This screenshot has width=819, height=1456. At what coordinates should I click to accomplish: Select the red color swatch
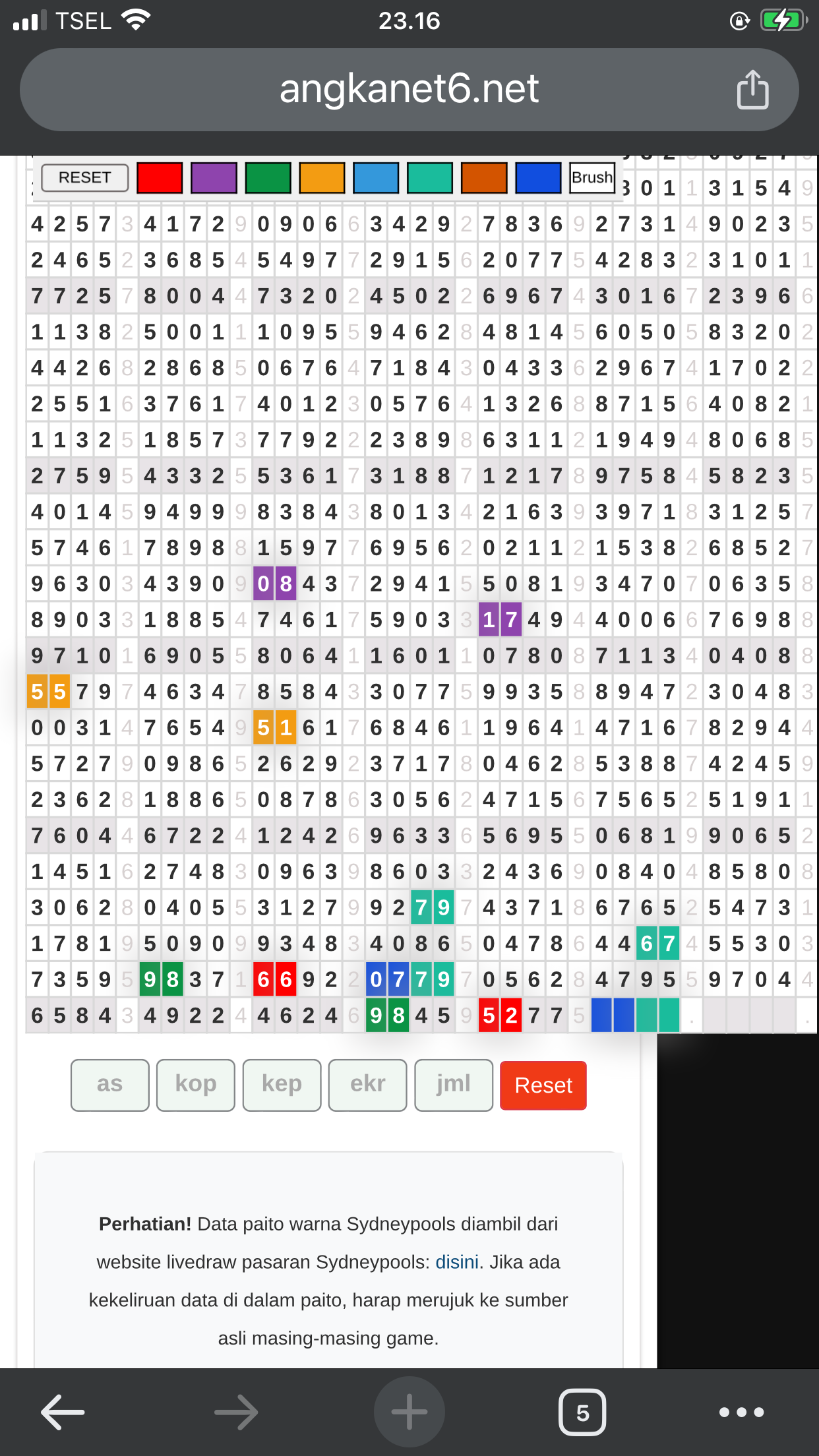click(x=160, y=178)
